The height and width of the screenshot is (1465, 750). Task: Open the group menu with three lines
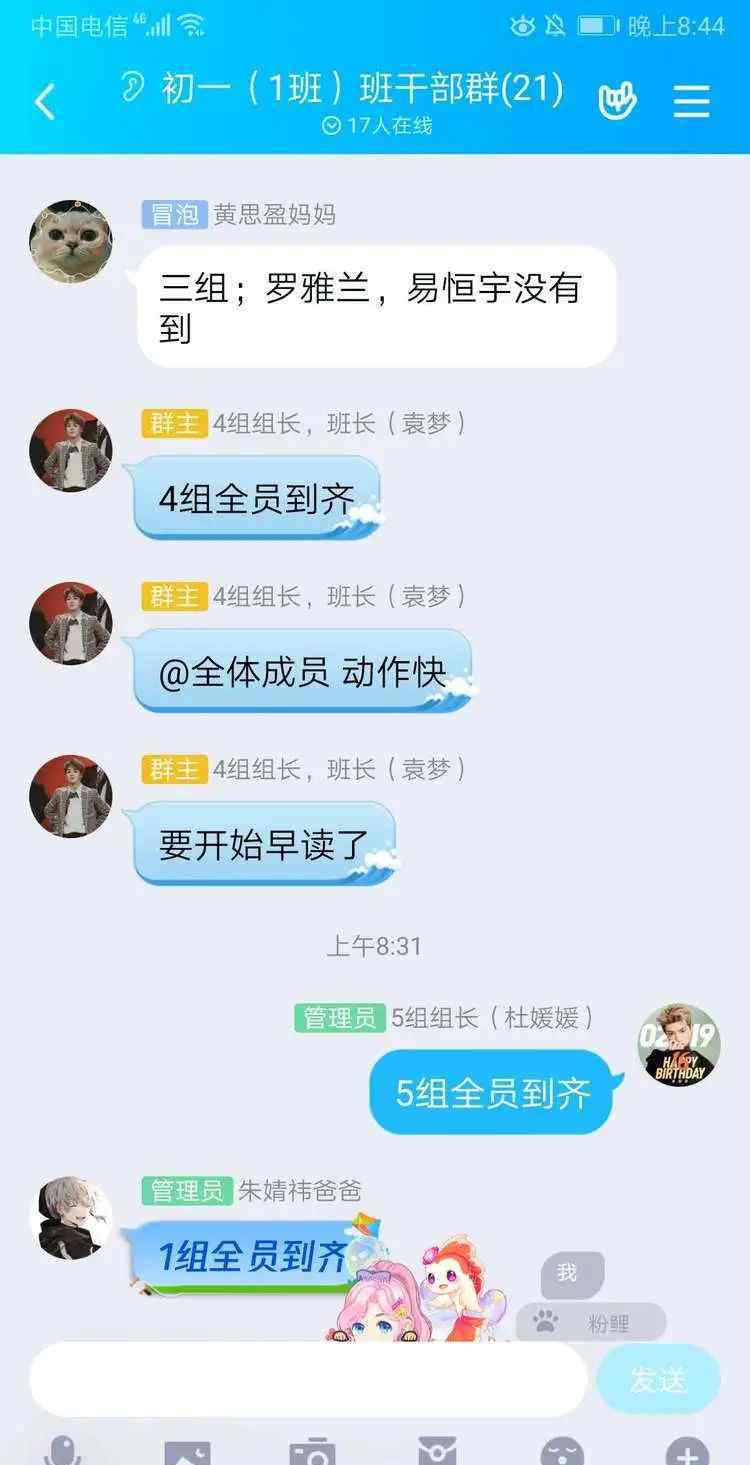pos(691,101)
